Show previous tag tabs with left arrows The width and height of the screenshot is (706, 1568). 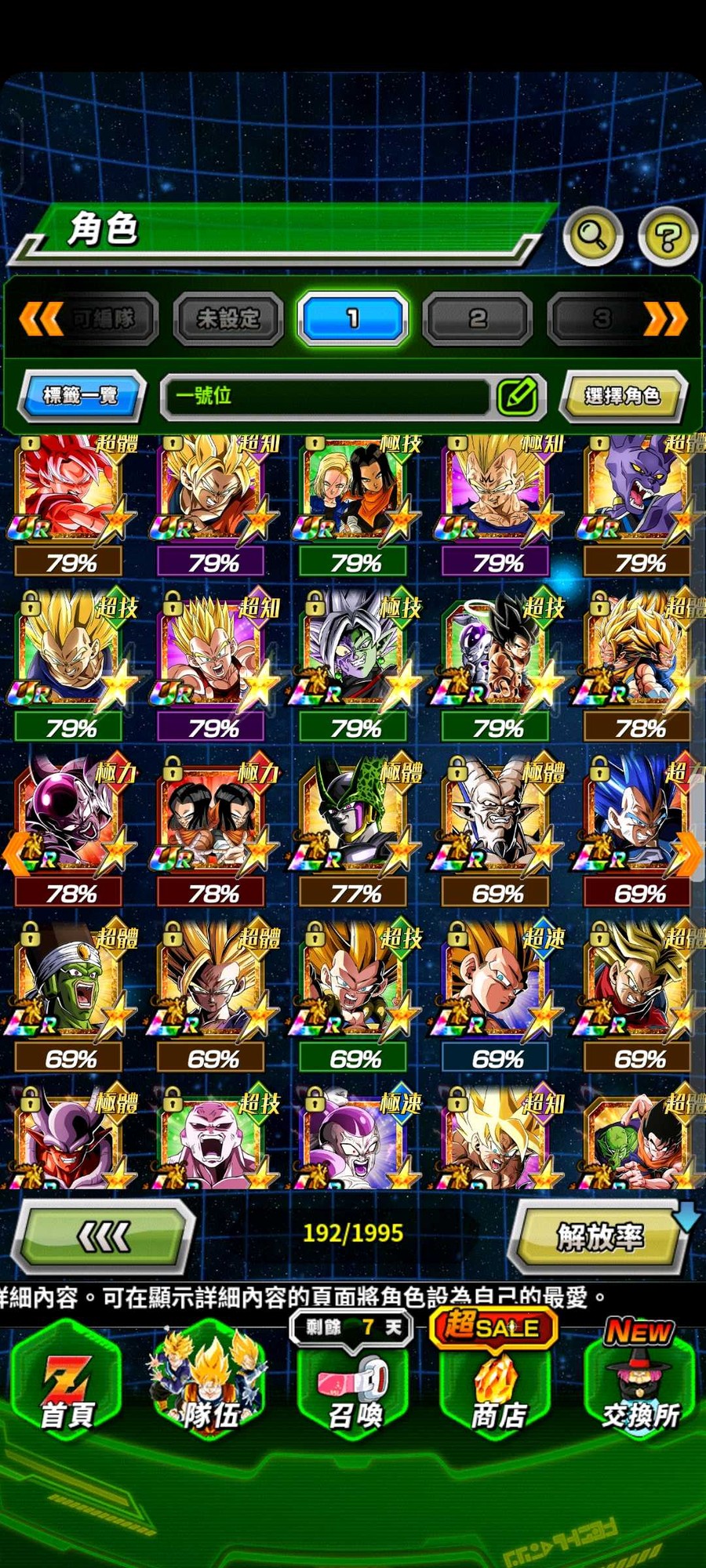pos(40,319)
